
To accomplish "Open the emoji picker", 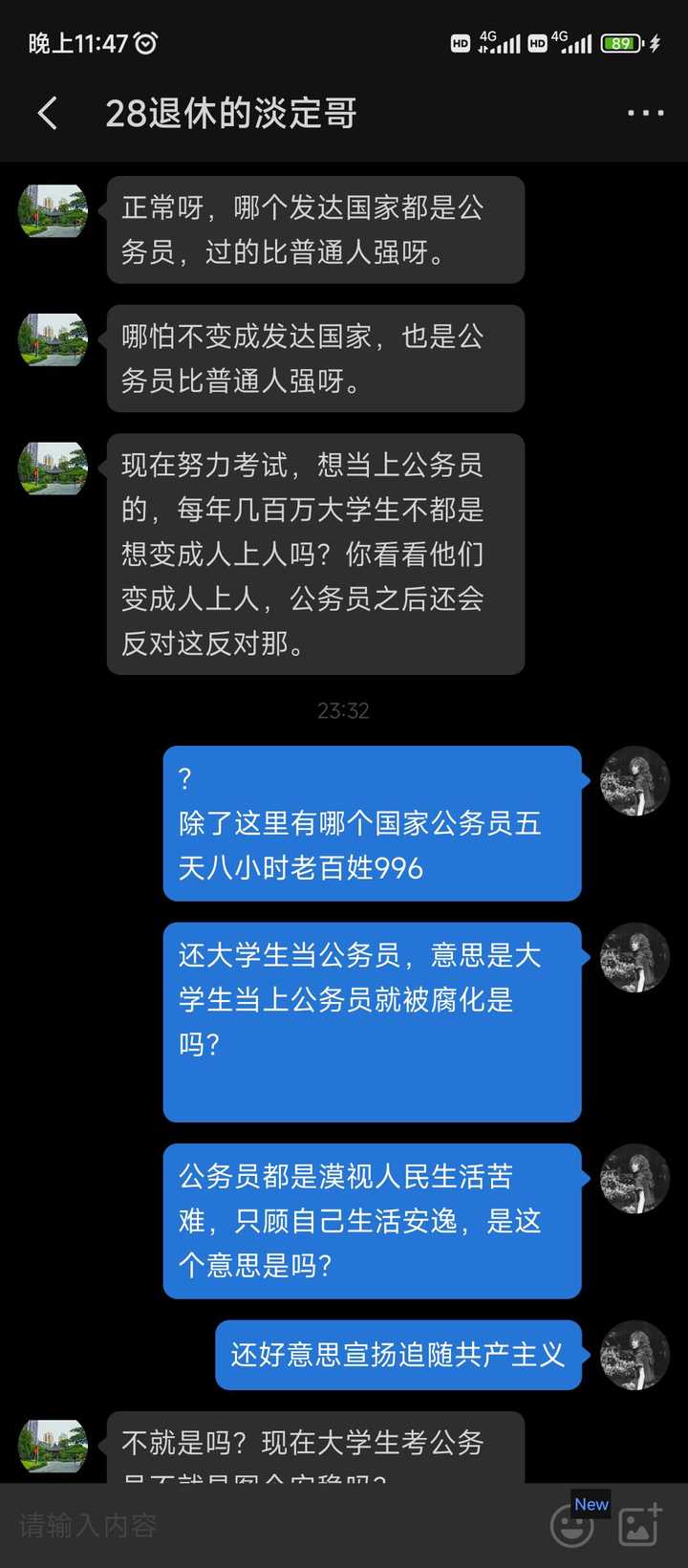I will (572, 1526).
